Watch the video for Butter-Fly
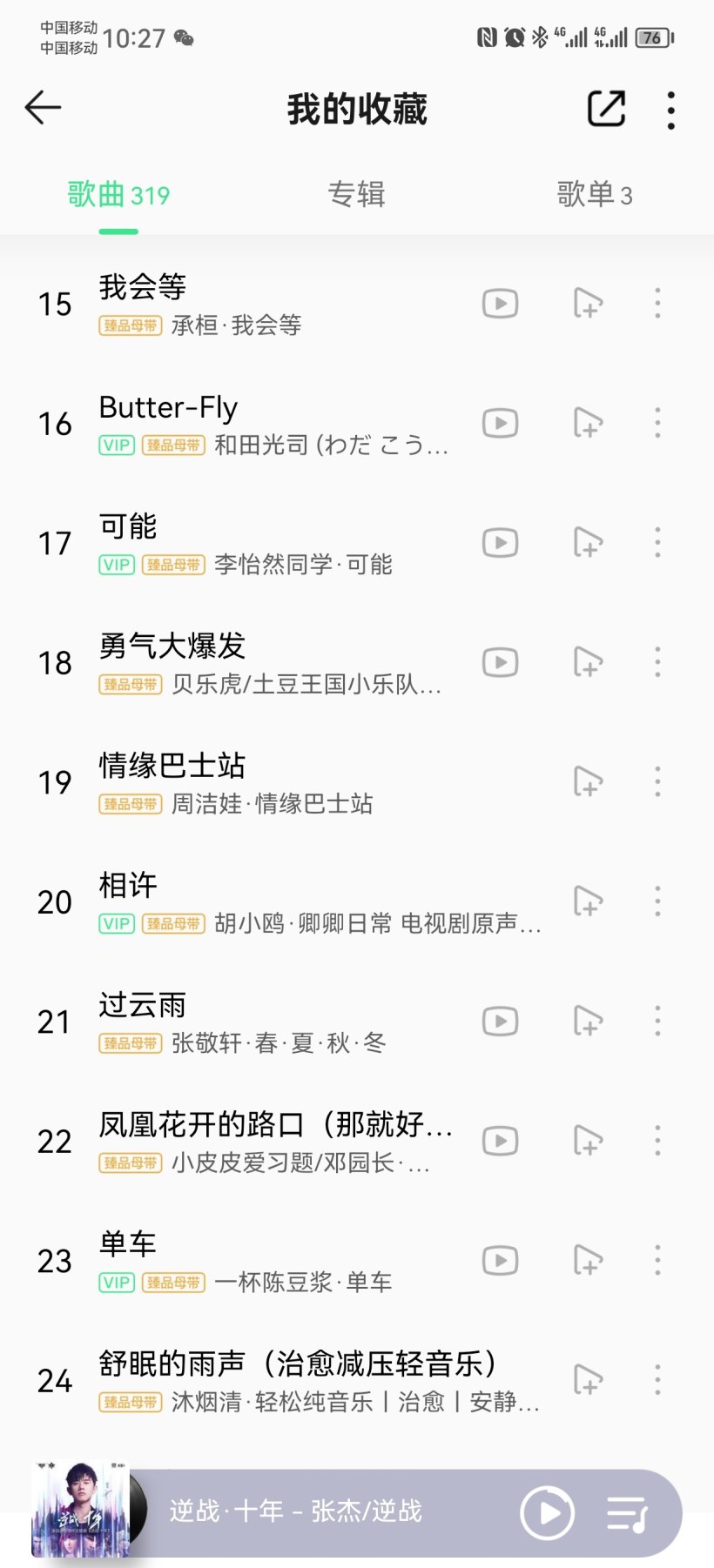 tap(500, 424)
